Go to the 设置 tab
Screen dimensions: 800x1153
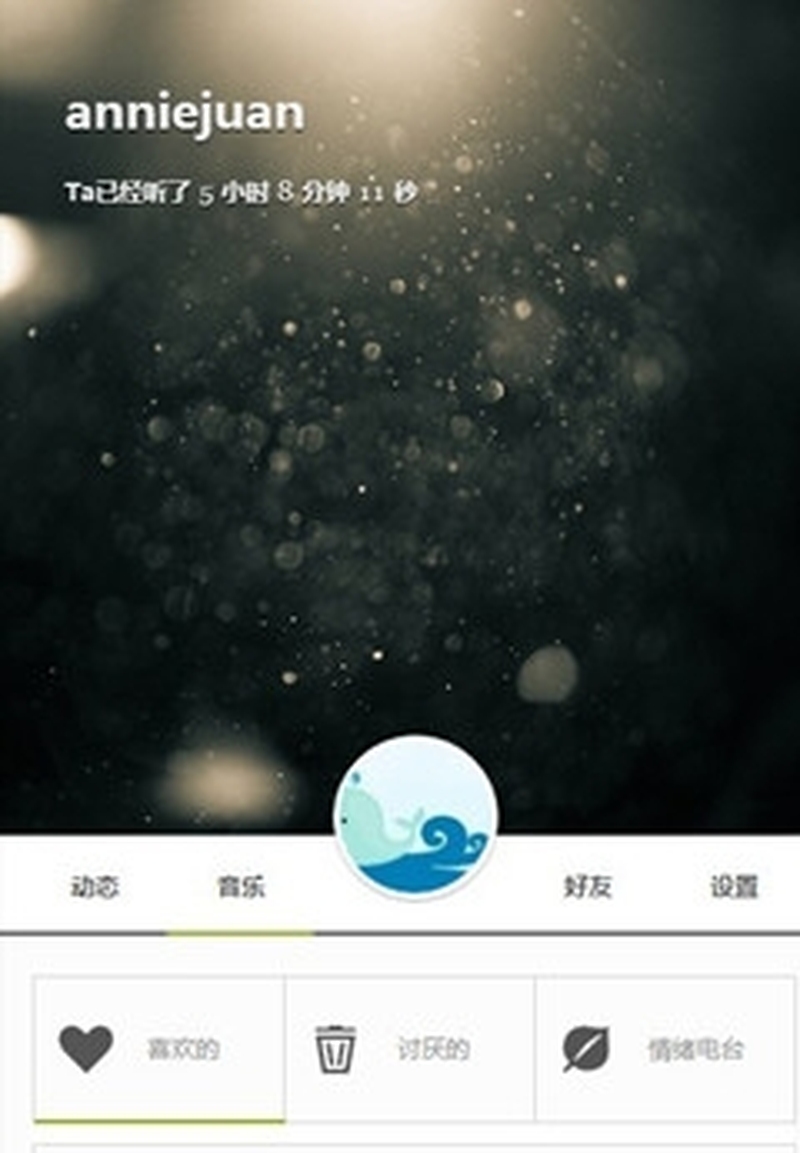tap(734, 886)
